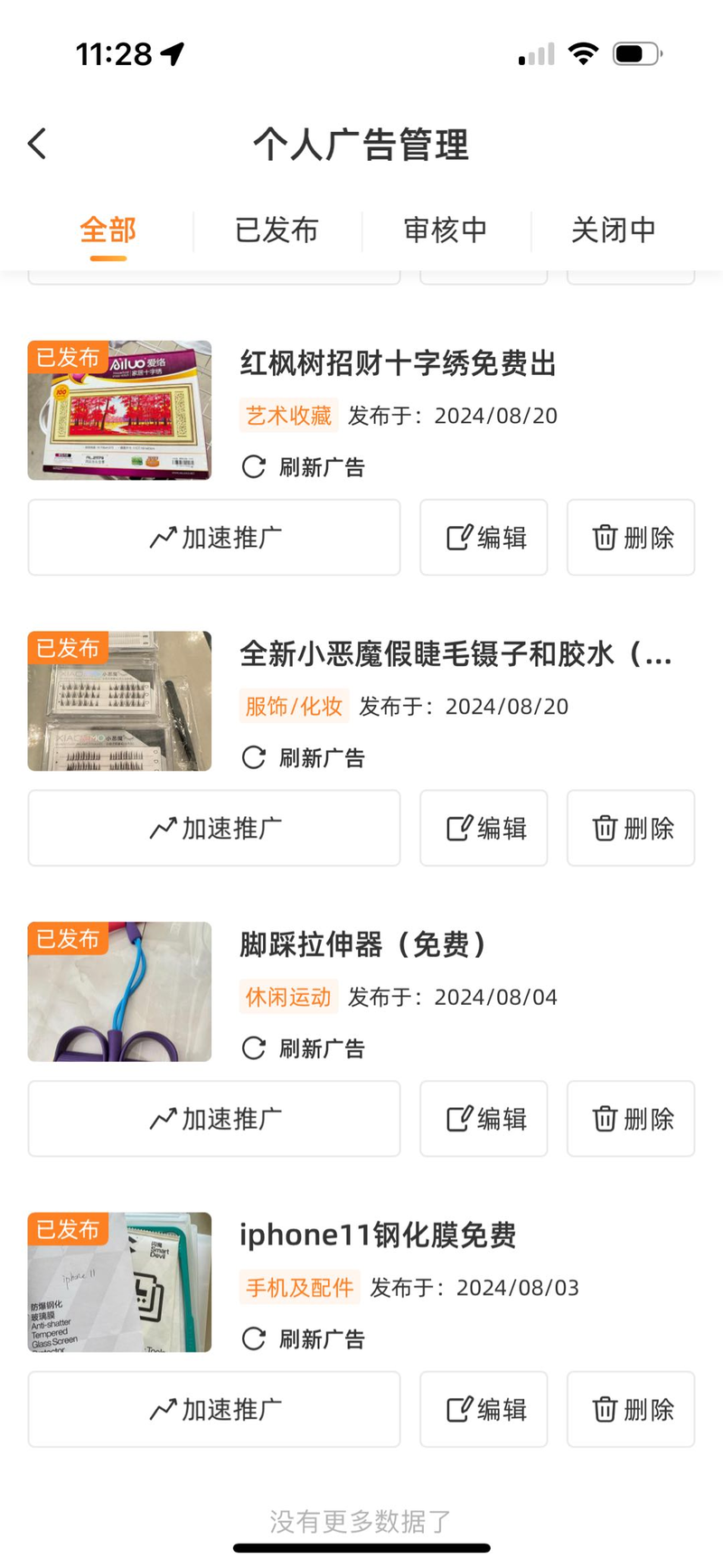Click the trash icon to delete iphone11钢化膜
This screenshot has height=1568, width=723.
(604, 1410)
